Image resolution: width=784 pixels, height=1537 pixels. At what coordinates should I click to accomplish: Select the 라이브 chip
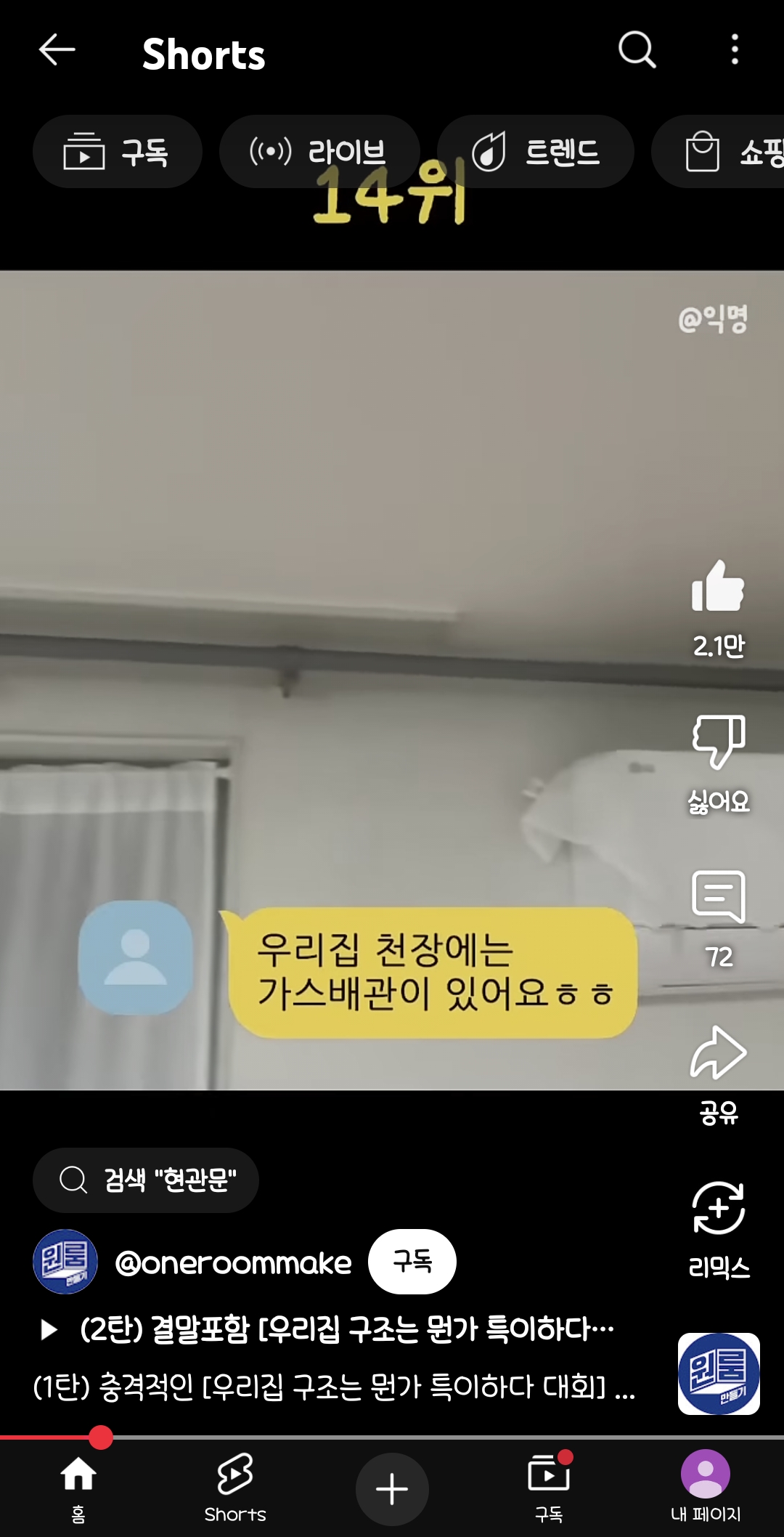tap(319, 152)
